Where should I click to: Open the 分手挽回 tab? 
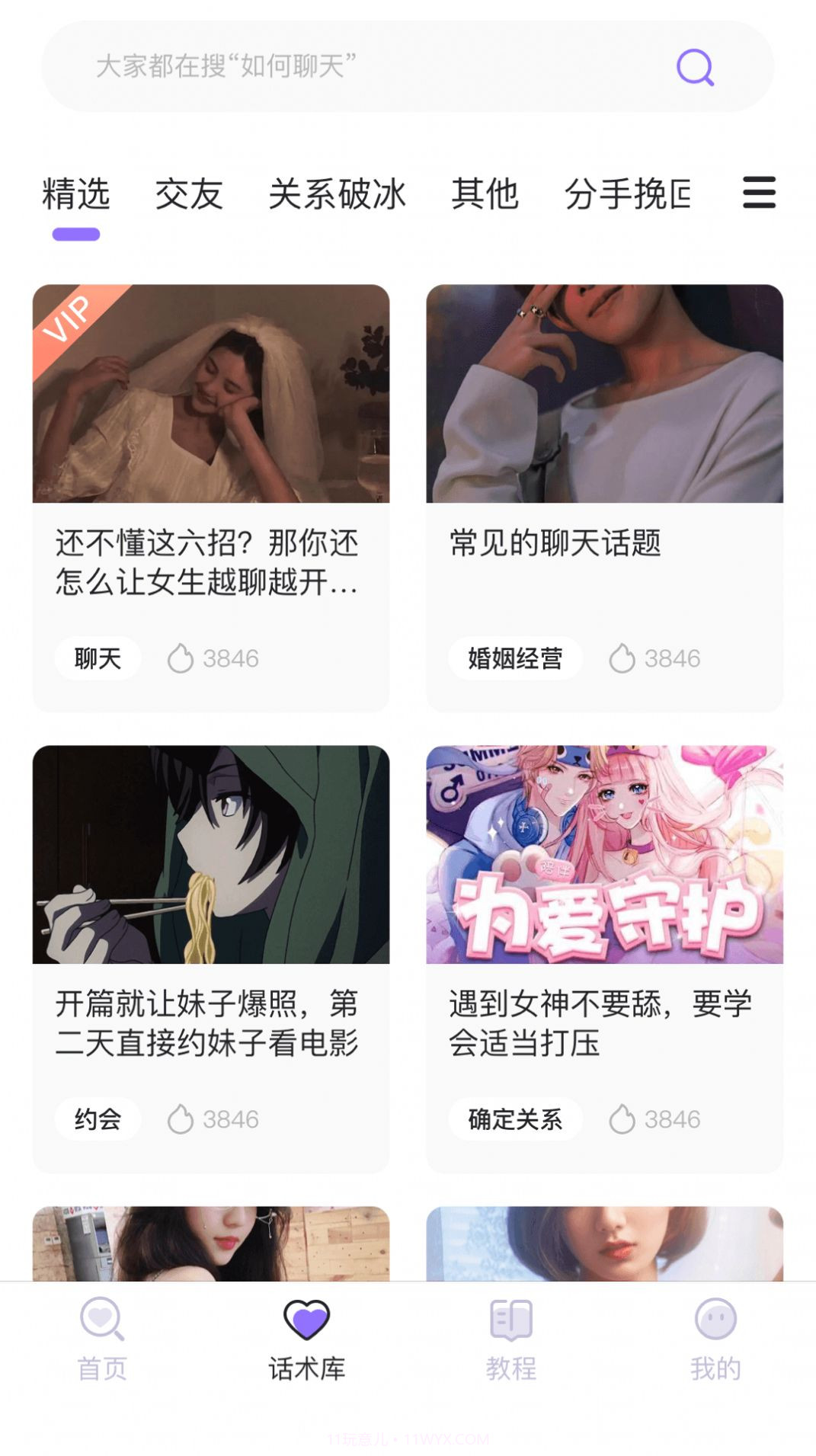click(x=627, y=195)
